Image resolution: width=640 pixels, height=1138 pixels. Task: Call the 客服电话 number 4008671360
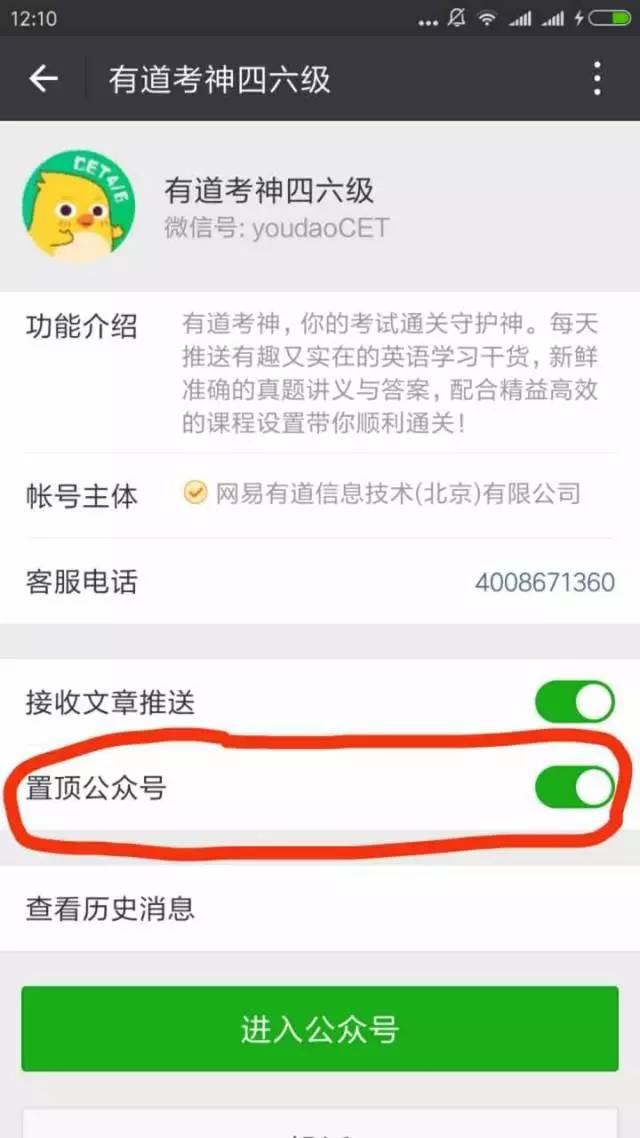click(x=545, y=582)
